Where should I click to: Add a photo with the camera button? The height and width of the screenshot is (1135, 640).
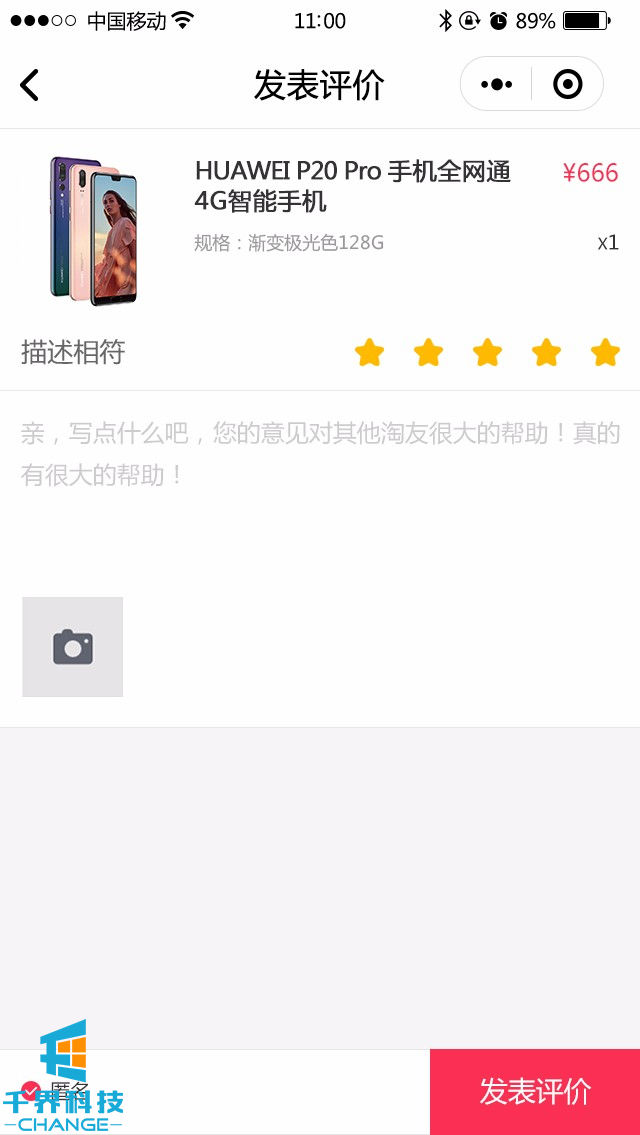73,647
